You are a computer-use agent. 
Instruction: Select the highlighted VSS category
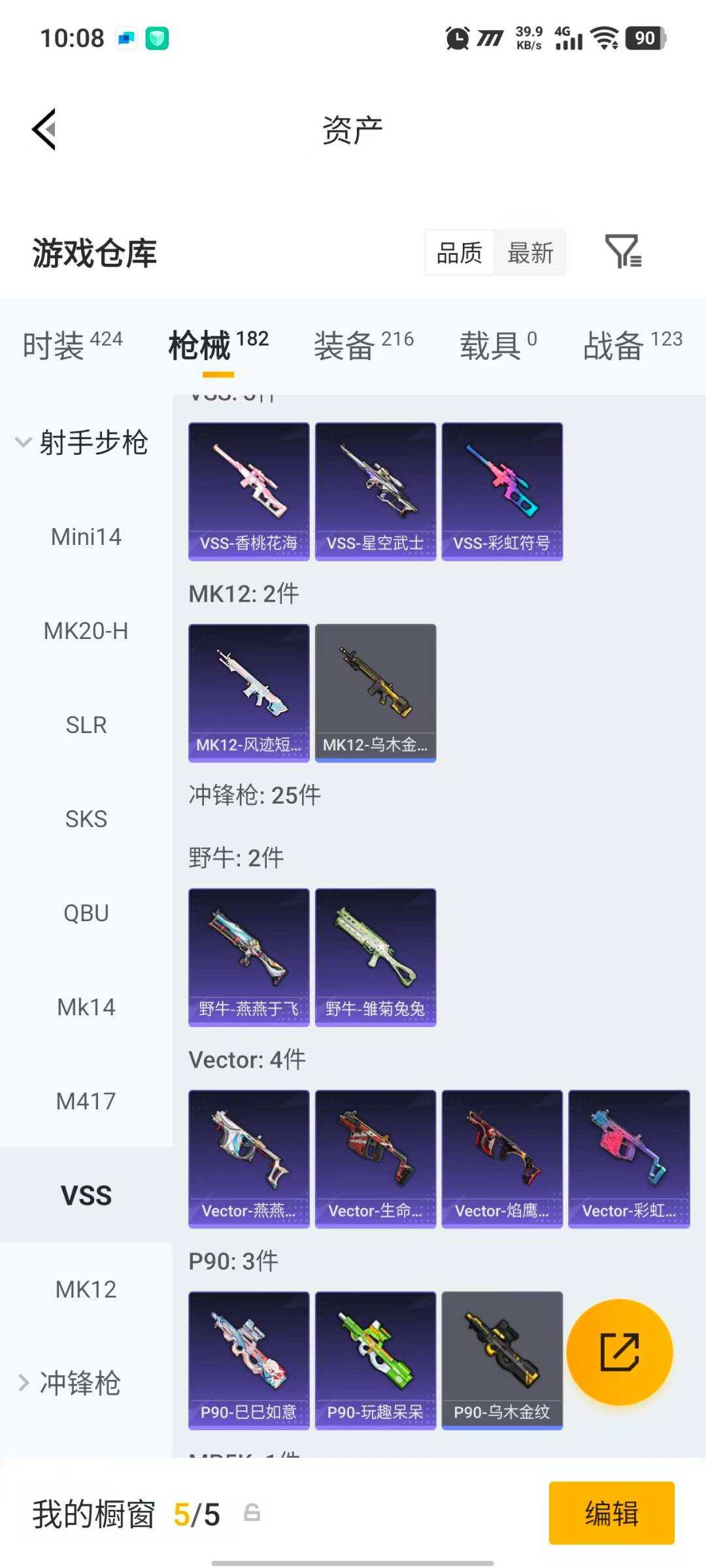[x=86, y=1194]
